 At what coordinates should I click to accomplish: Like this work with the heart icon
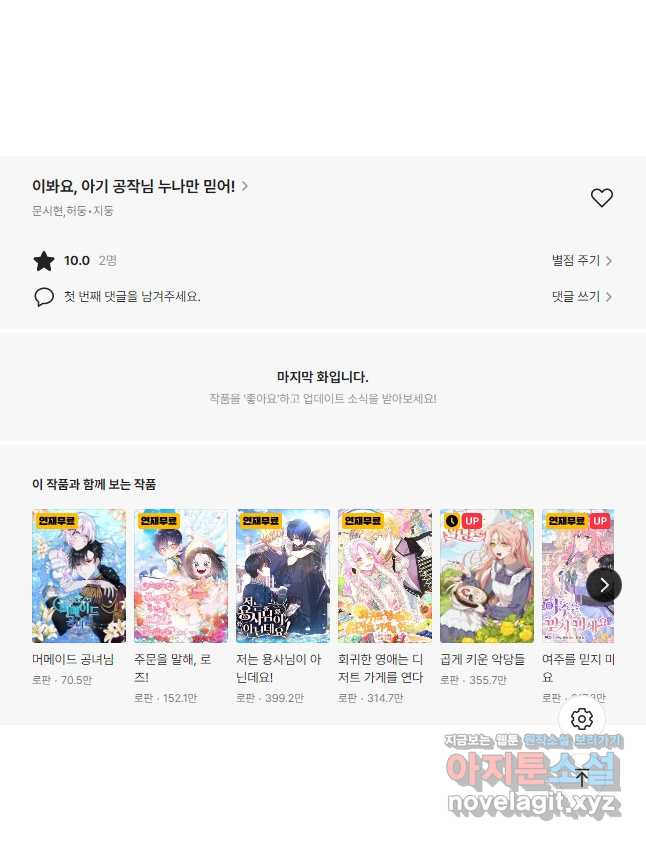(x=601, y=198)
